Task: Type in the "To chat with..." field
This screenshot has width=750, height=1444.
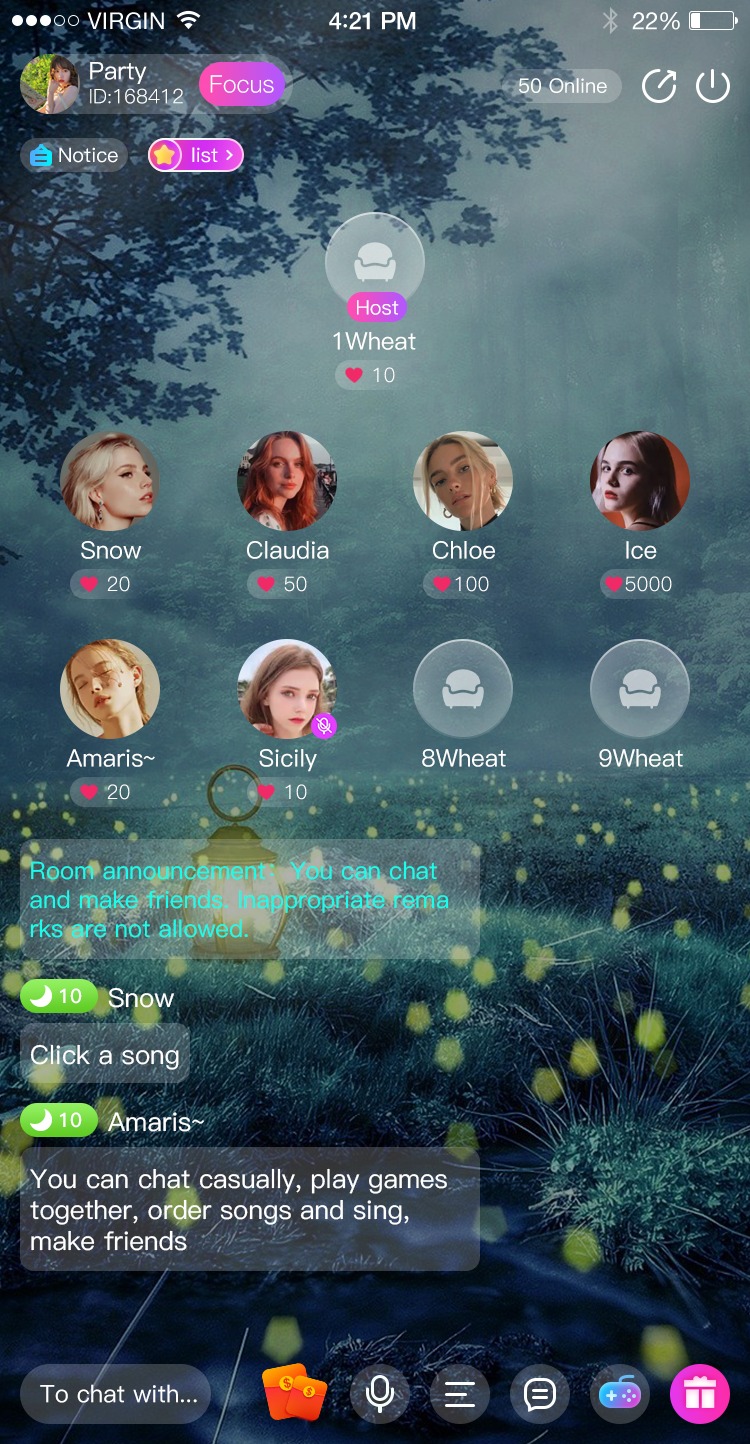Action: 117,1394
